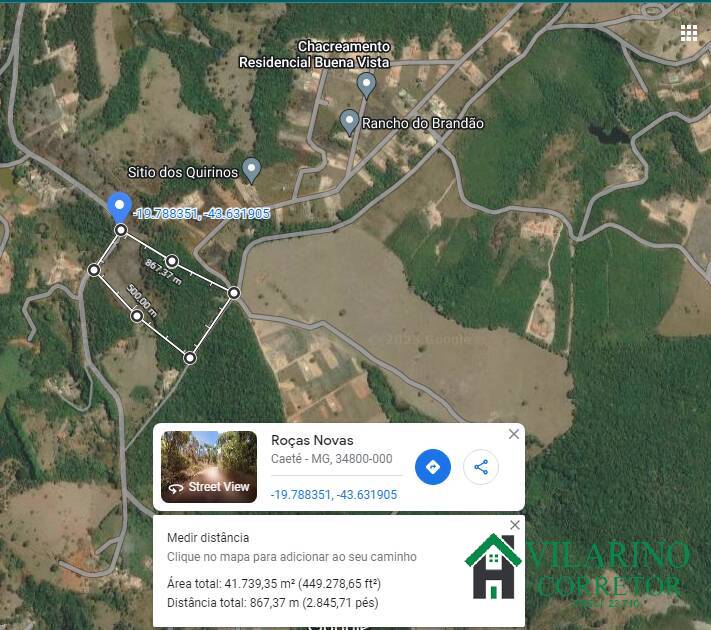Open the Street View thumbnail
This screenshot has height=630, width=711.
pyautogui.click(x=209, y=466)
